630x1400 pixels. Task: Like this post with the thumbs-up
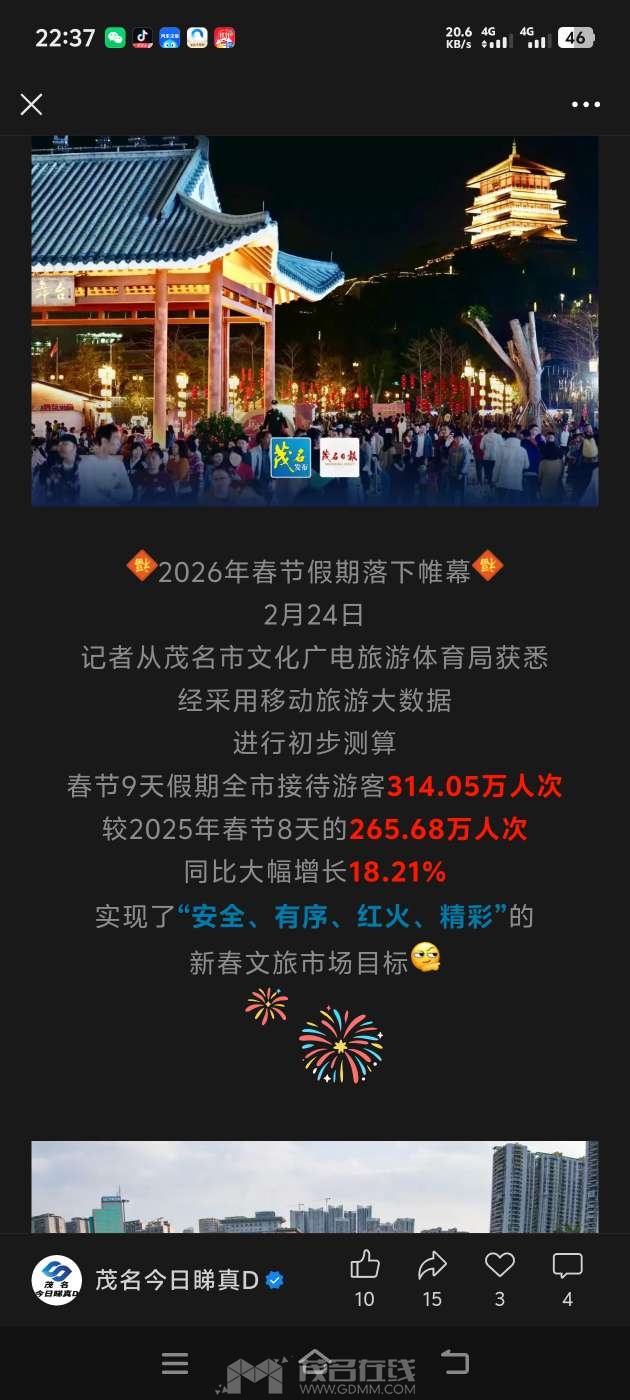pos(365,1266)
